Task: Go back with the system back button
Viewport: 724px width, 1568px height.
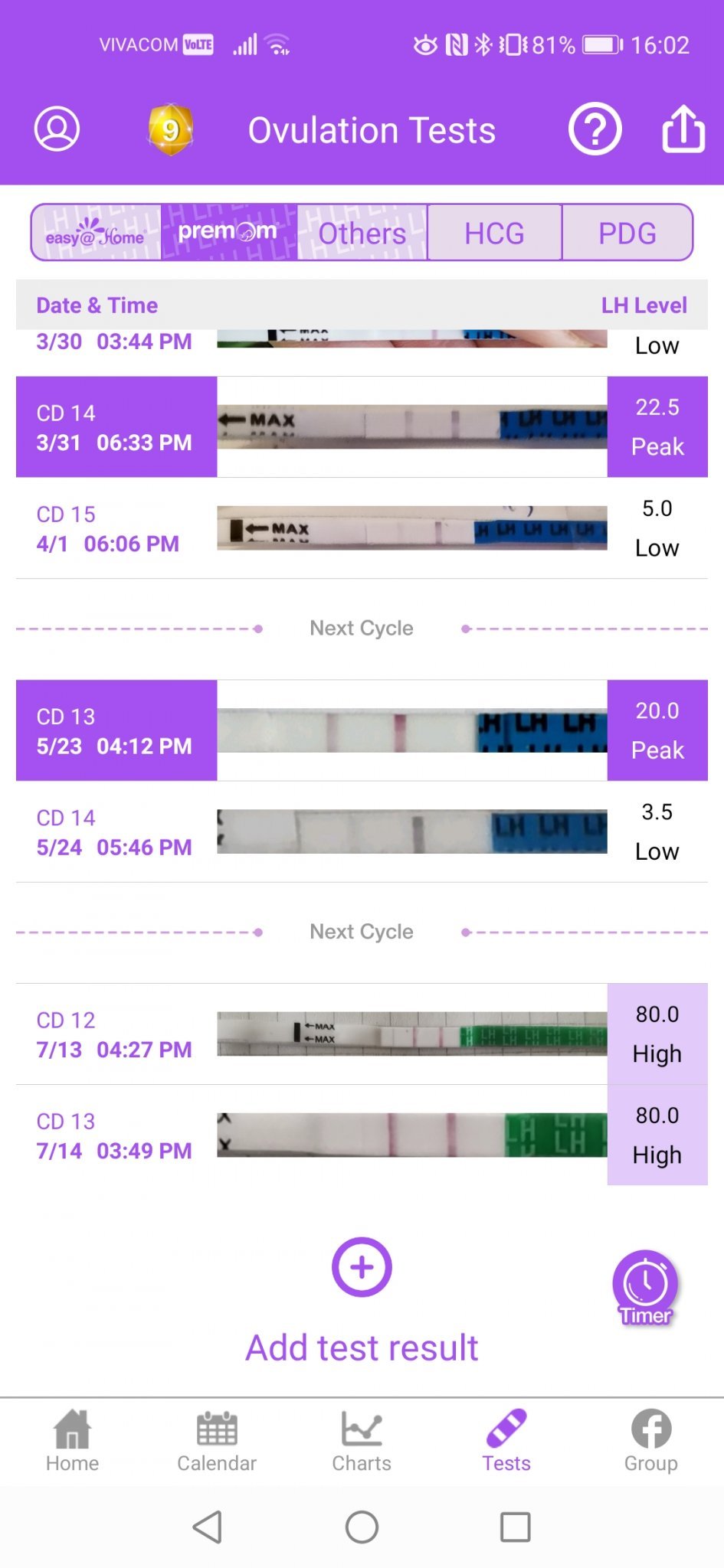Action: tap(208, 1527)
